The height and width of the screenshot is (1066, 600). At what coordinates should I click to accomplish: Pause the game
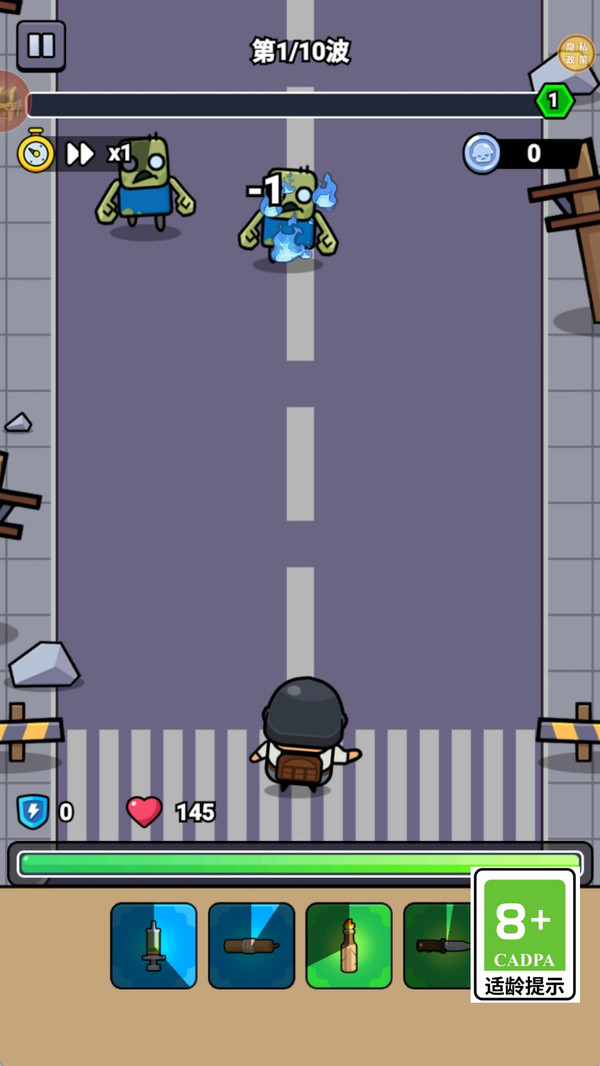(x=41, y=46)
